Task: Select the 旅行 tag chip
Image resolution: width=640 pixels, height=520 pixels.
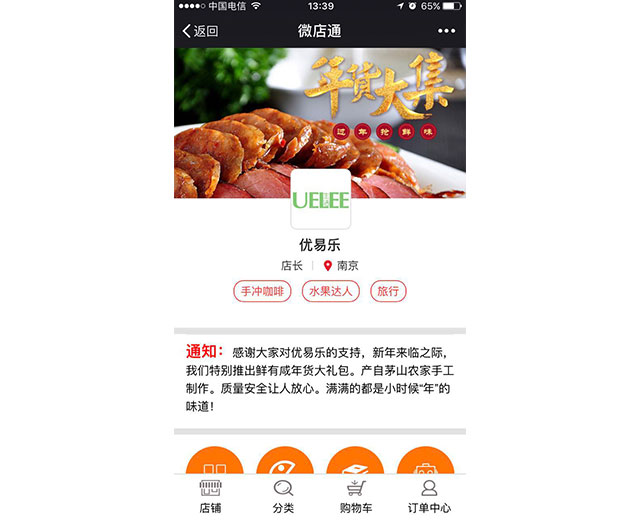Action: (x=388, y=292)
